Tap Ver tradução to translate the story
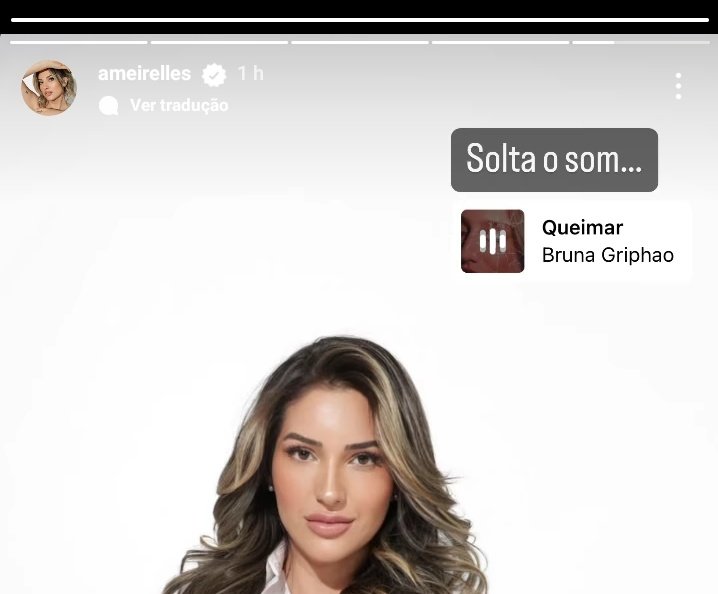The width and height of the screenshot is (718, 594). click(x=179, y=105)
